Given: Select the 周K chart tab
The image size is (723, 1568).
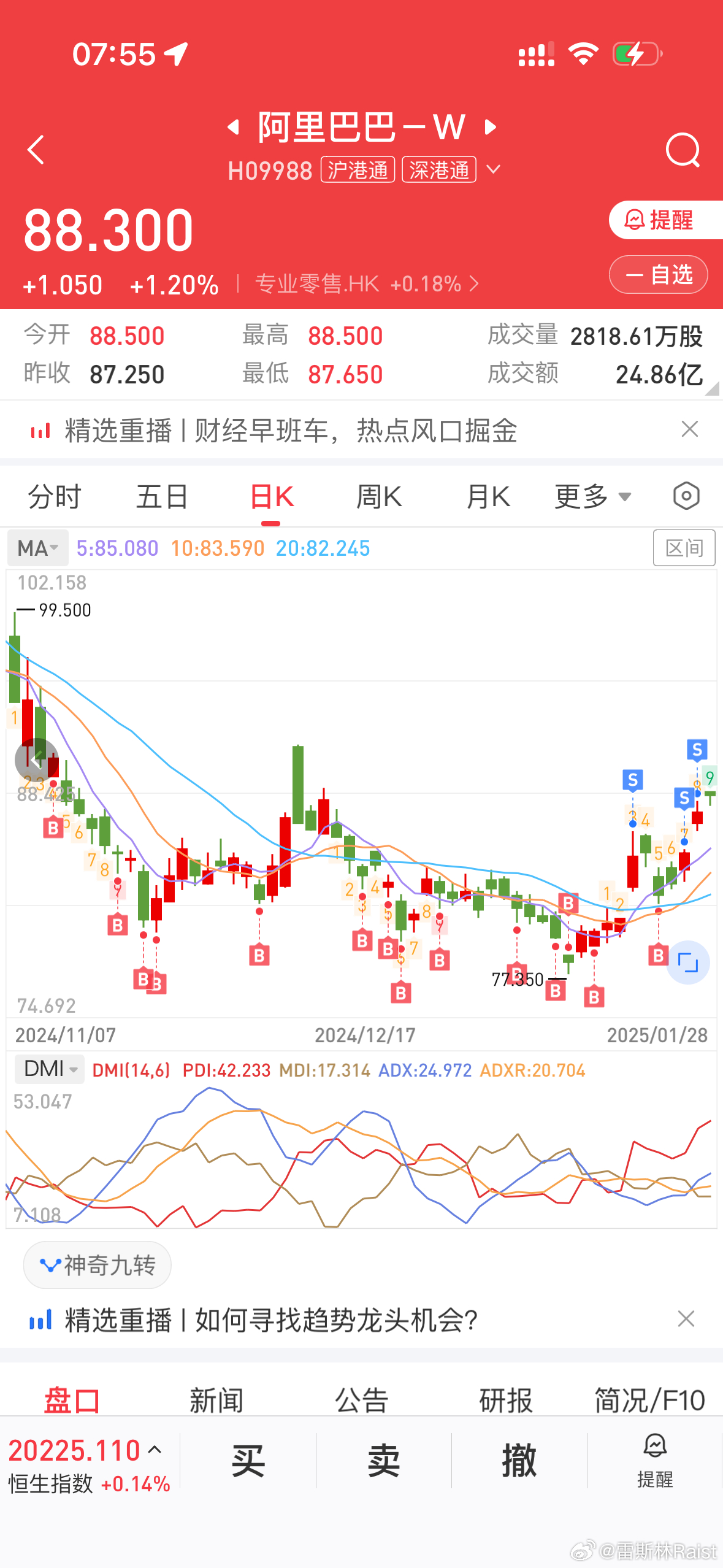Looking at the screenshot, I should [x=379, y=496].
